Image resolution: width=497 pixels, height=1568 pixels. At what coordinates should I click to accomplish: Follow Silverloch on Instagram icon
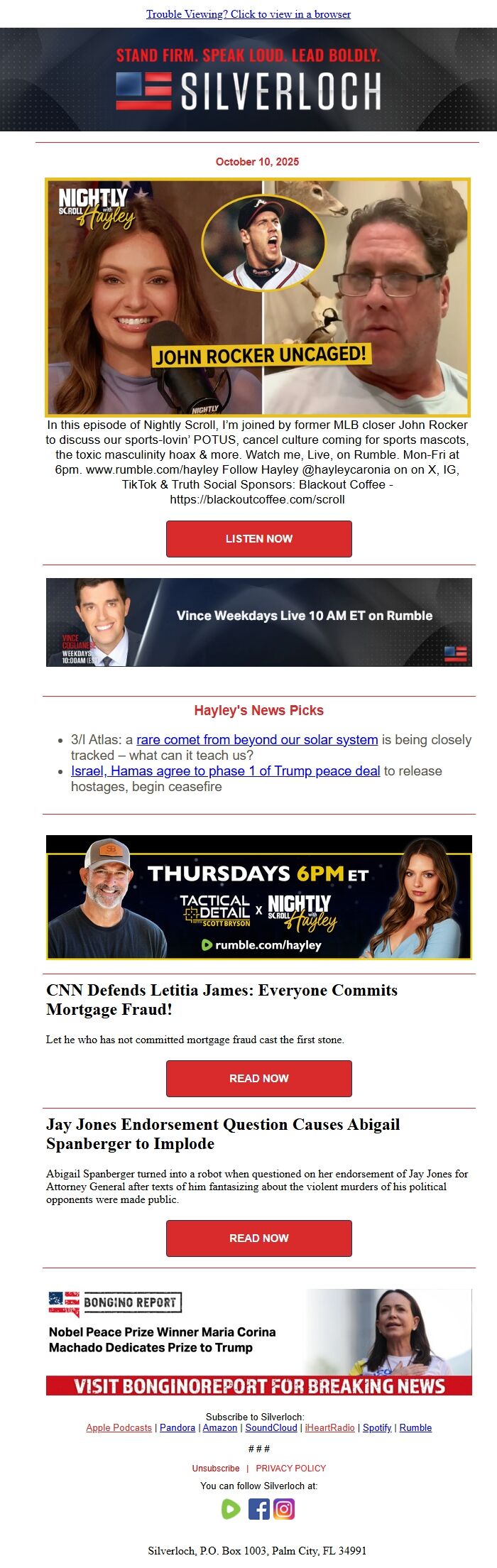(284, 1509)
